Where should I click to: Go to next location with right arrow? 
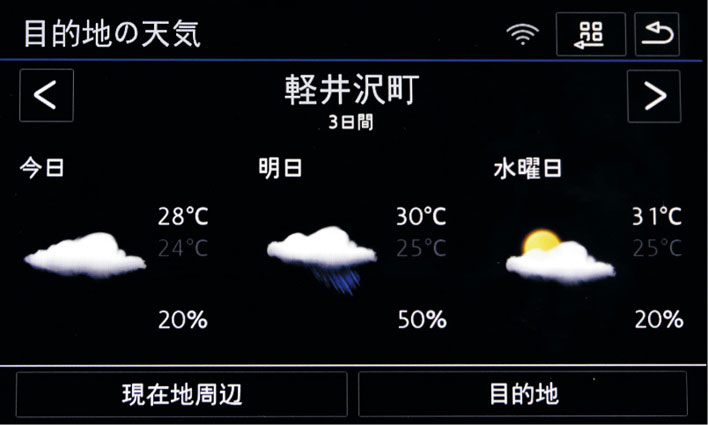[653, 96]
